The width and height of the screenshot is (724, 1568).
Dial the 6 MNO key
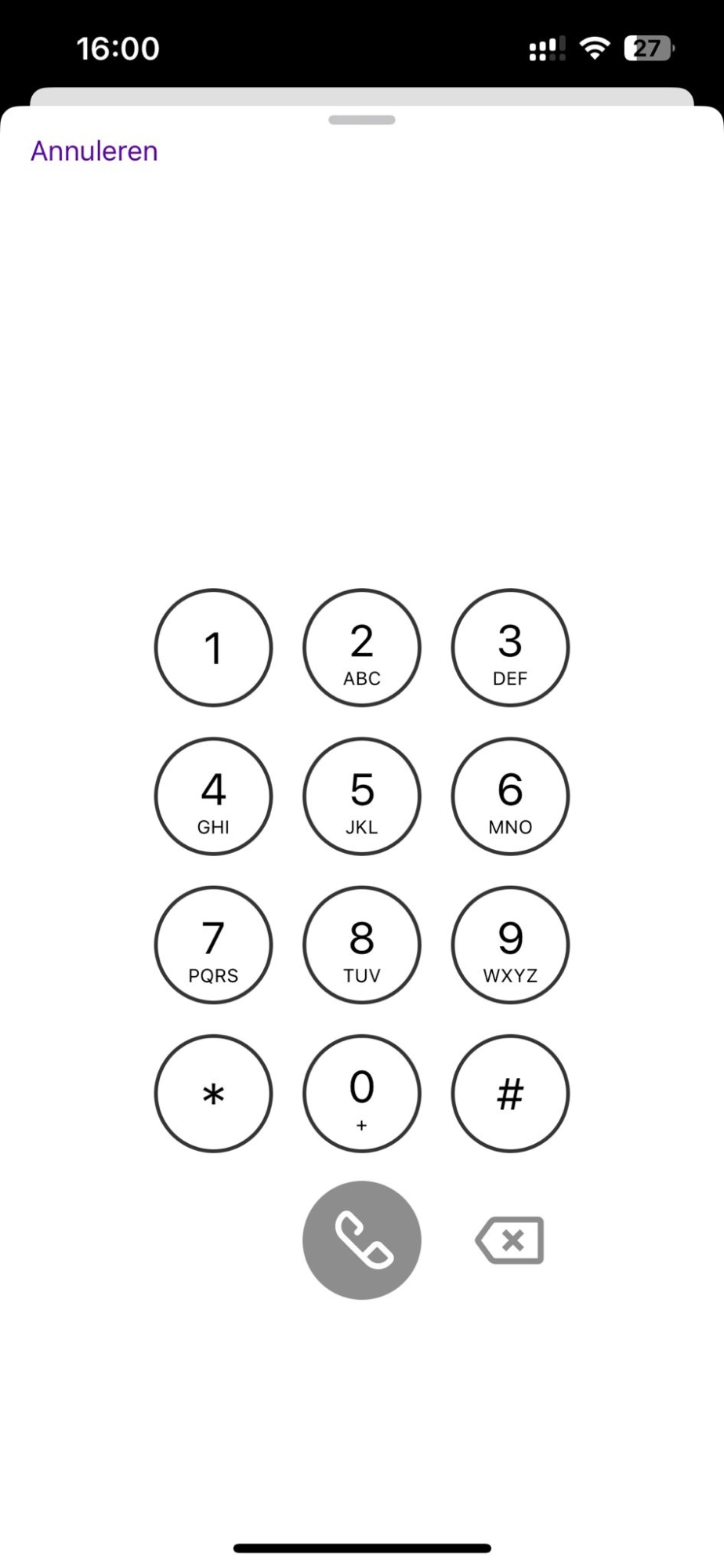(x=510, y=797)
